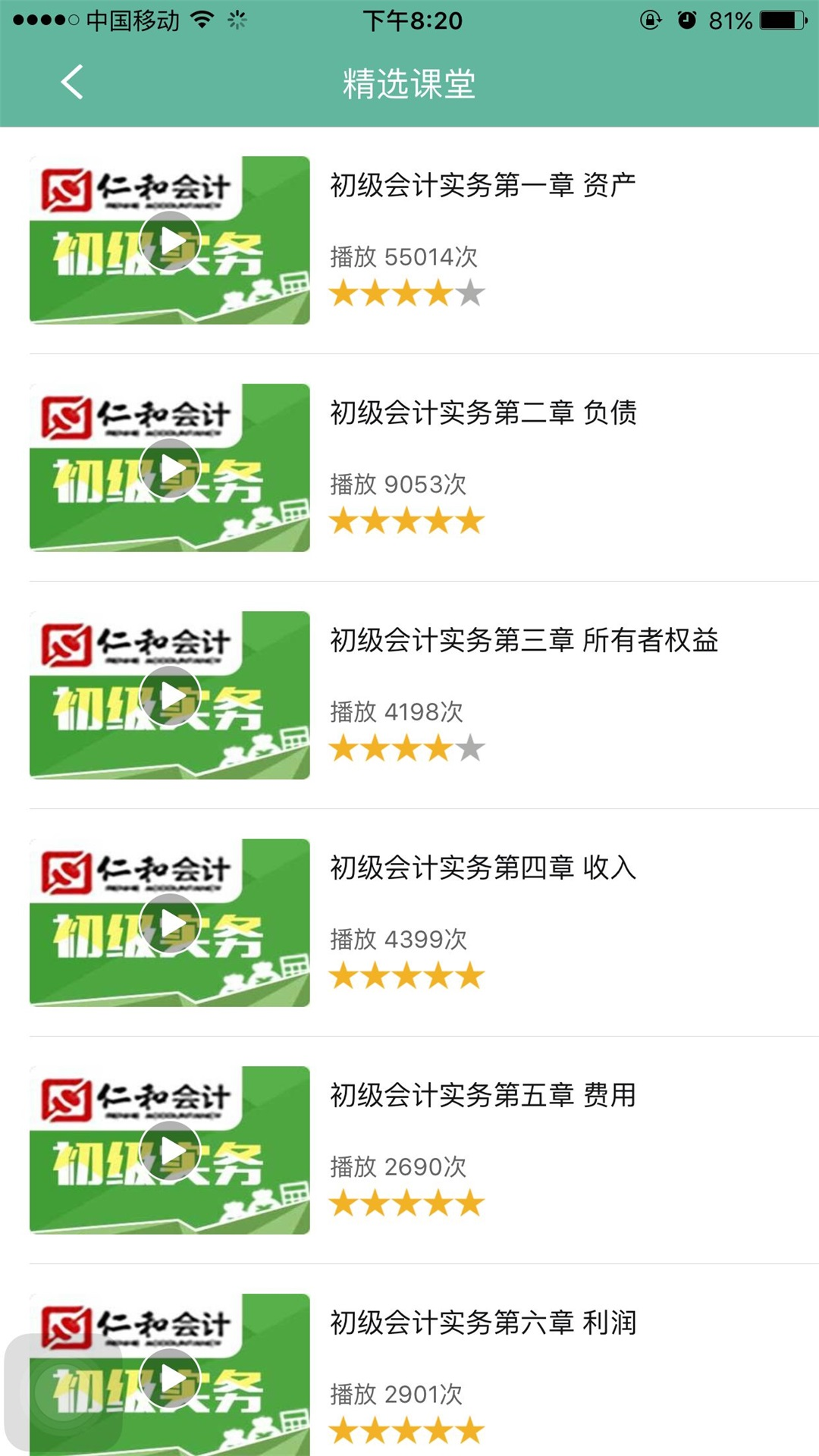Play the 初级会计实务第四章 收入 video
Viewport: 819px width, 1456px height.
[x=173, y=921]
